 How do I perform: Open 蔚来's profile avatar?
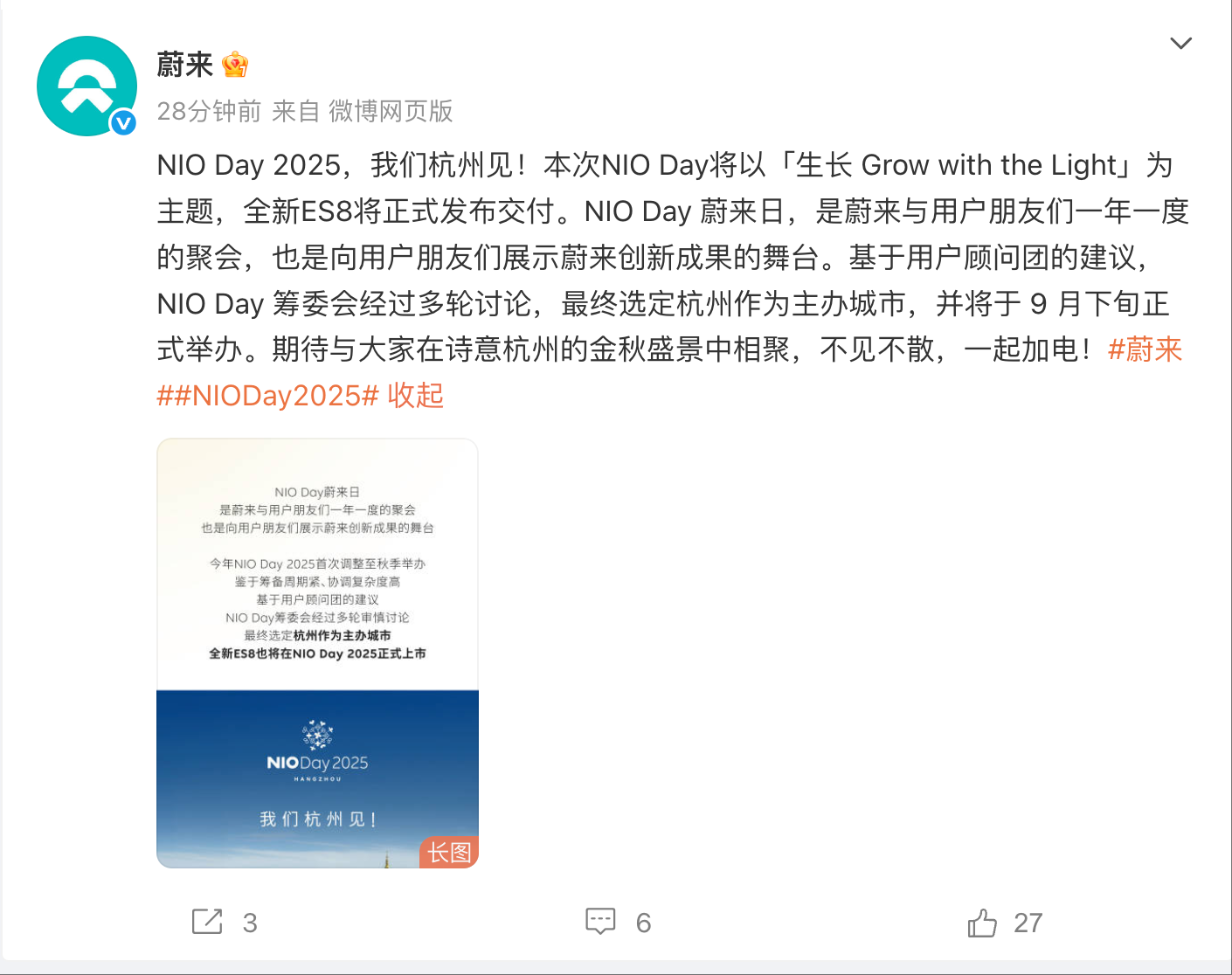(x=87, y=86)
